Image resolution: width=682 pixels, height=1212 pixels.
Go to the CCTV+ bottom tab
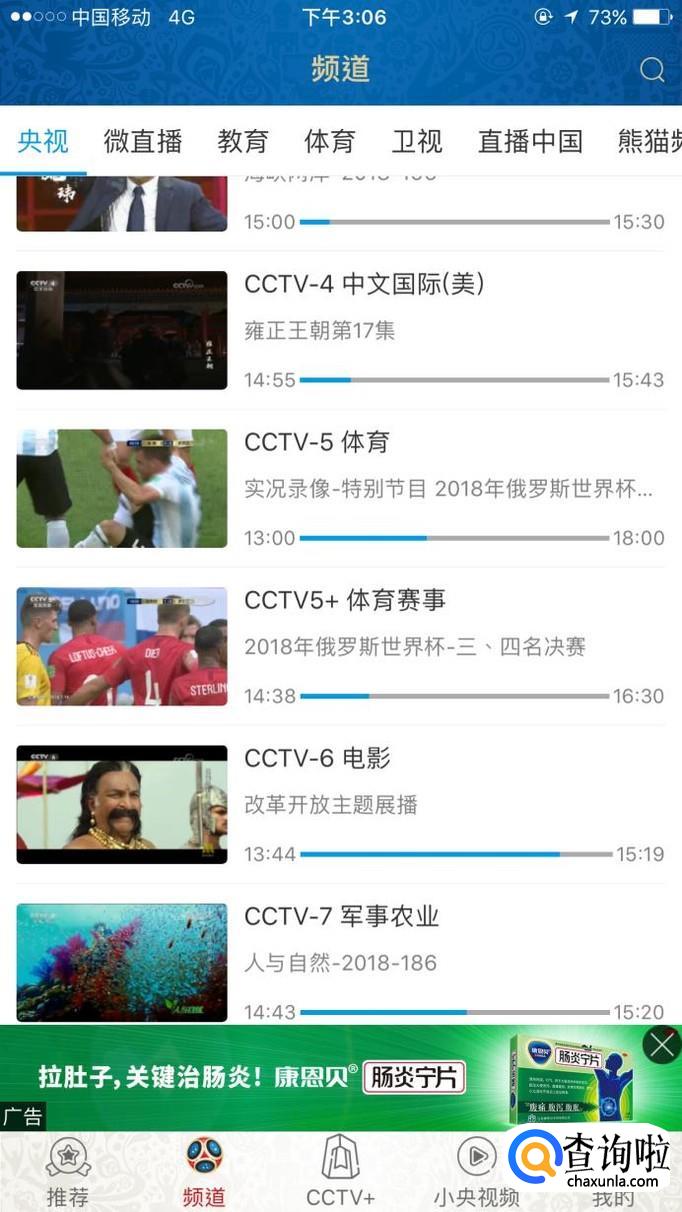[x=340, y=1172]
